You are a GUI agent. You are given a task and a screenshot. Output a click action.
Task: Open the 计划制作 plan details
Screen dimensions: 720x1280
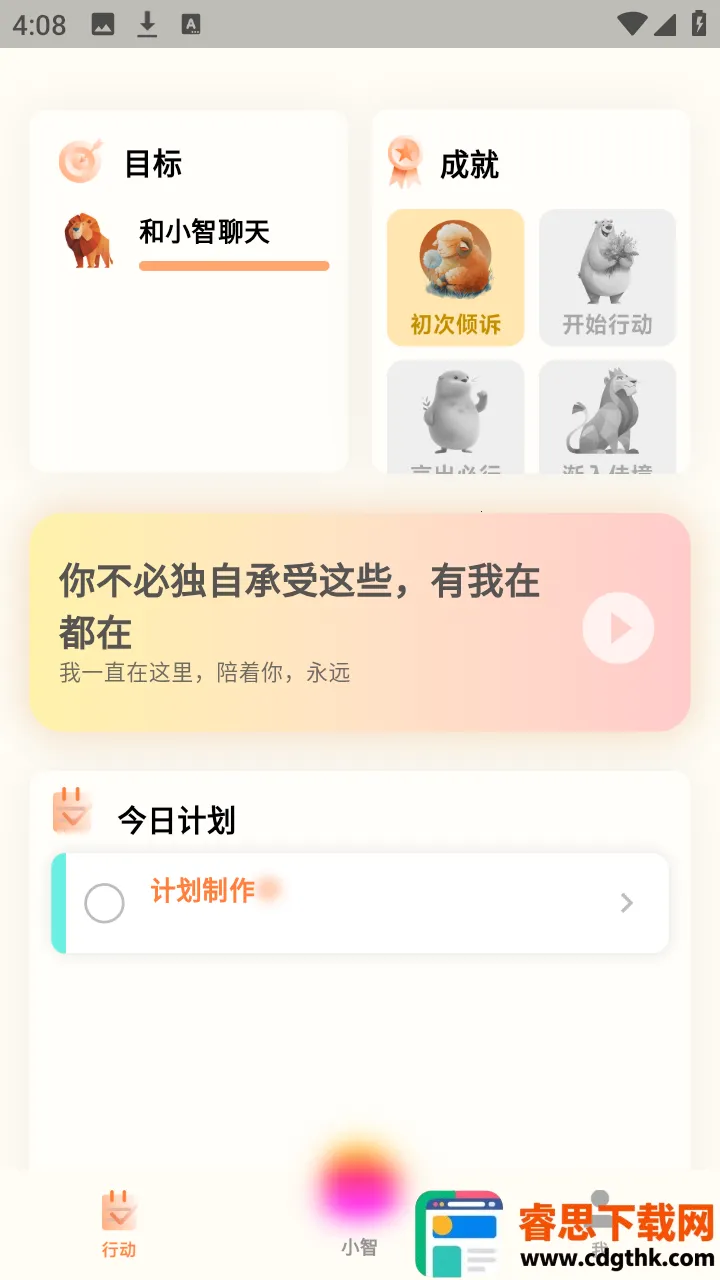(626, 903)
